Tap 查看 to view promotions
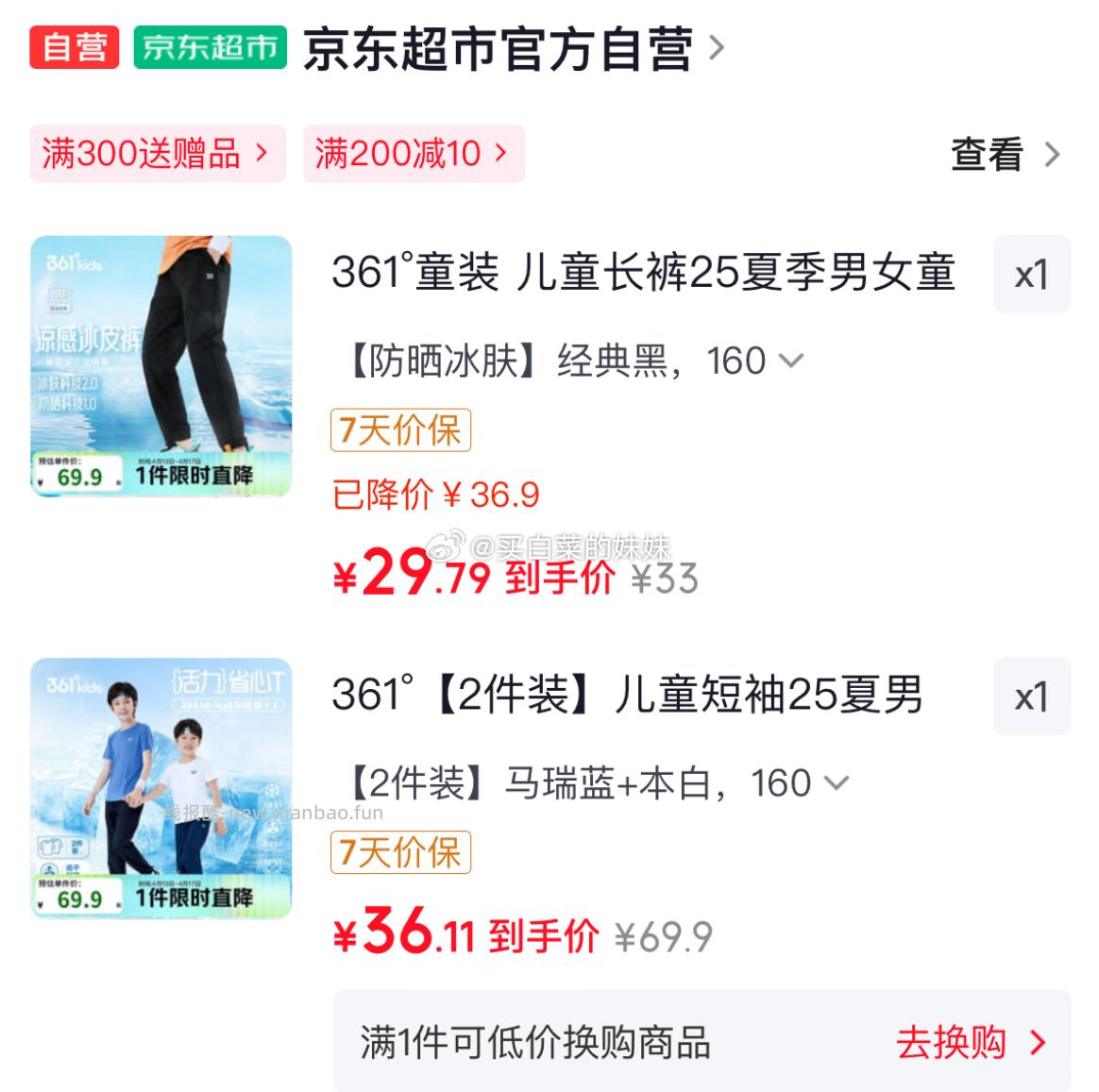The height and width of the screenshot is (1092, 1099). point(1004,155)
